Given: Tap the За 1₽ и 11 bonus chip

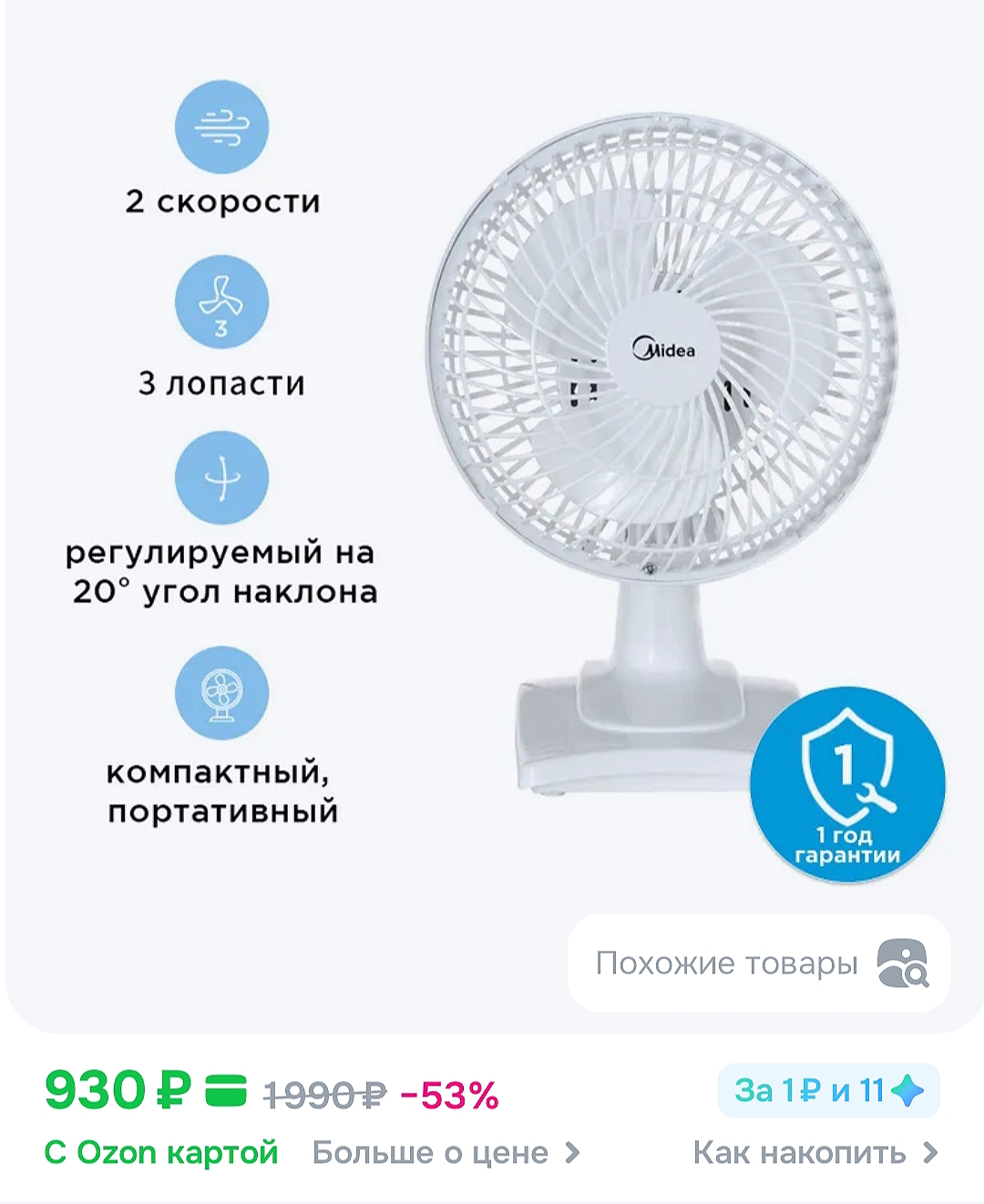Looking at the screenshot, I should point(828,1090).
